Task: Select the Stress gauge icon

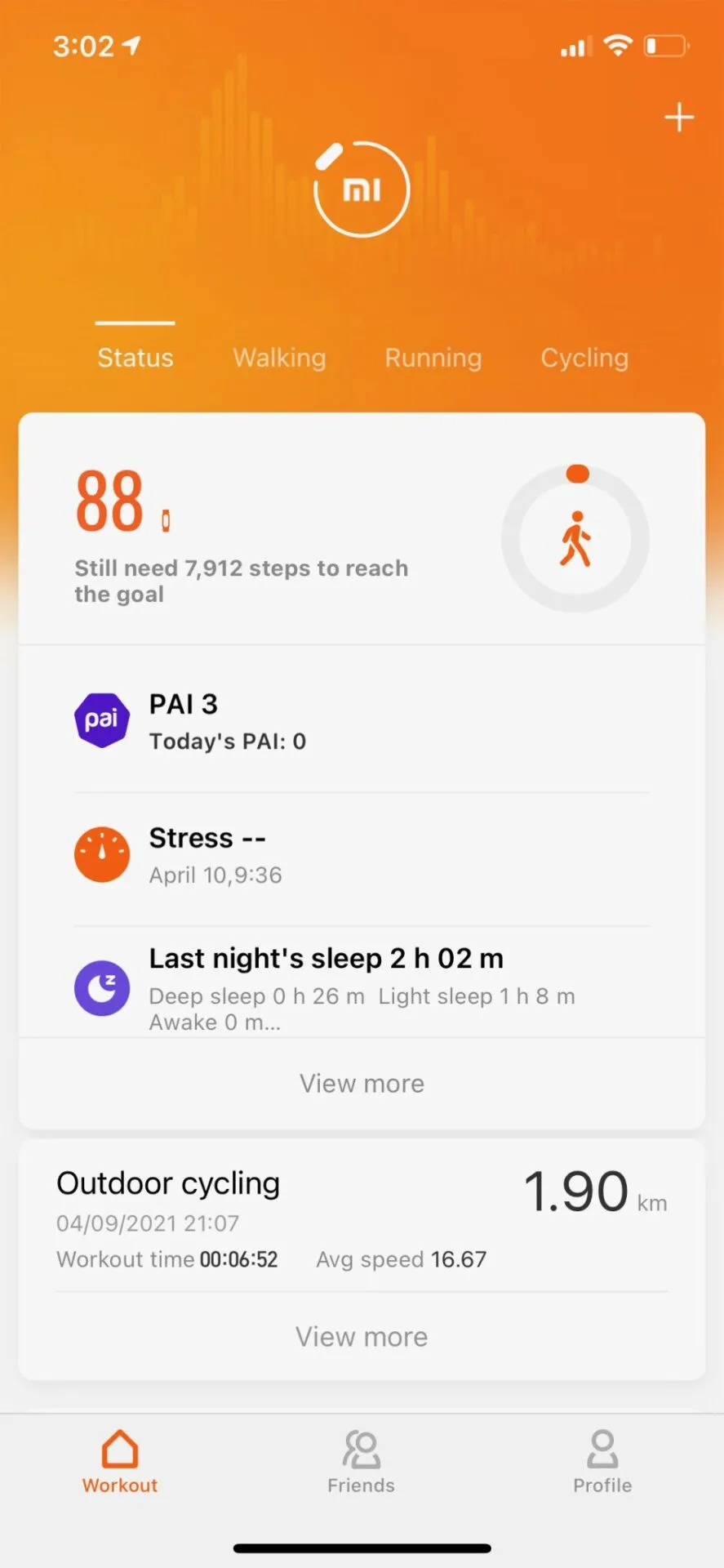Action: pyautogui.click(x=102, y=854)
